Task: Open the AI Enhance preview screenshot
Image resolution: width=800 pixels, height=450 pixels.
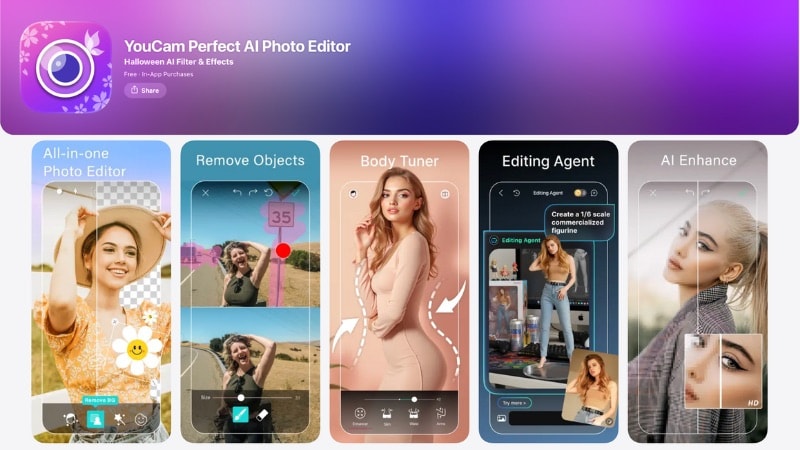Action: click(x=697, y=290)
